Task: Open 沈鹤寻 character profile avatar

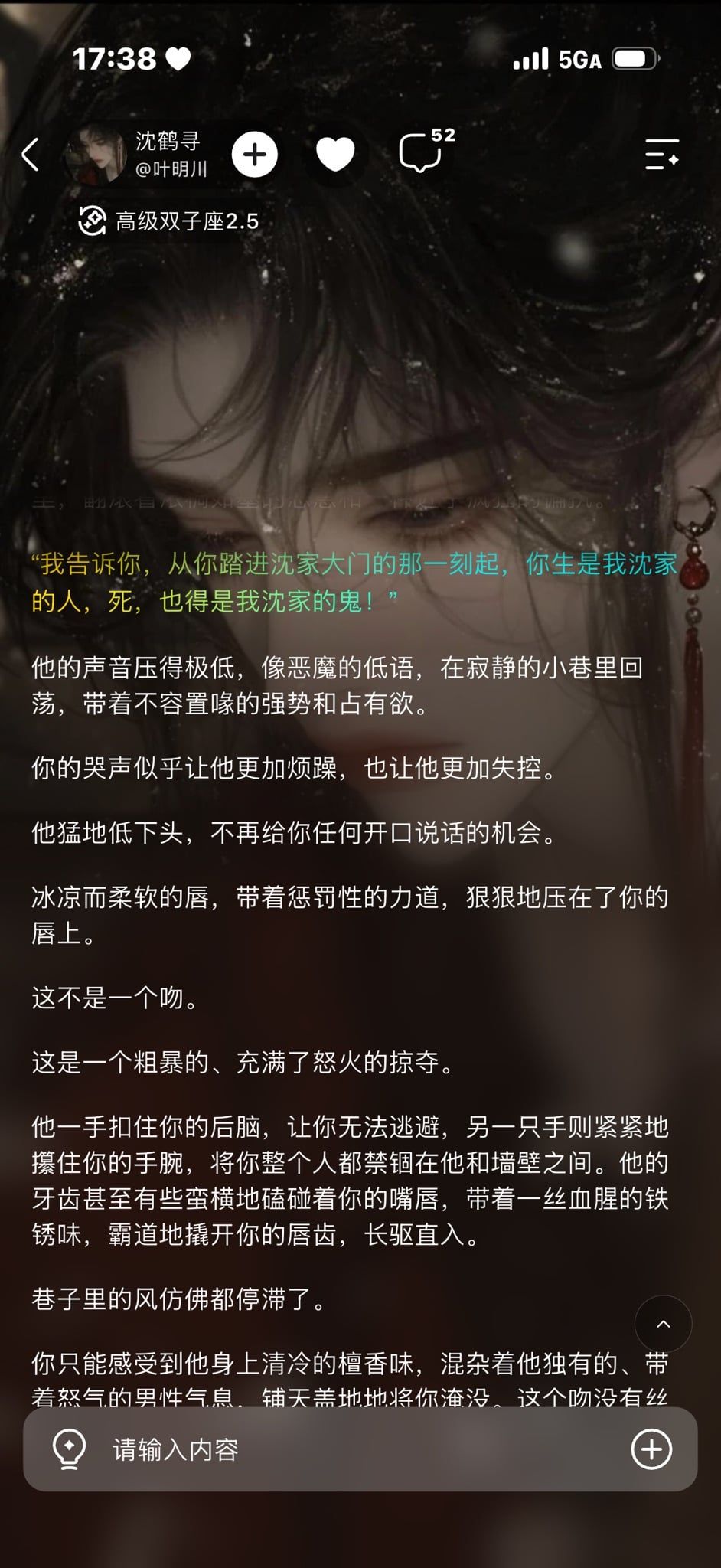Action: pos(95,155)
